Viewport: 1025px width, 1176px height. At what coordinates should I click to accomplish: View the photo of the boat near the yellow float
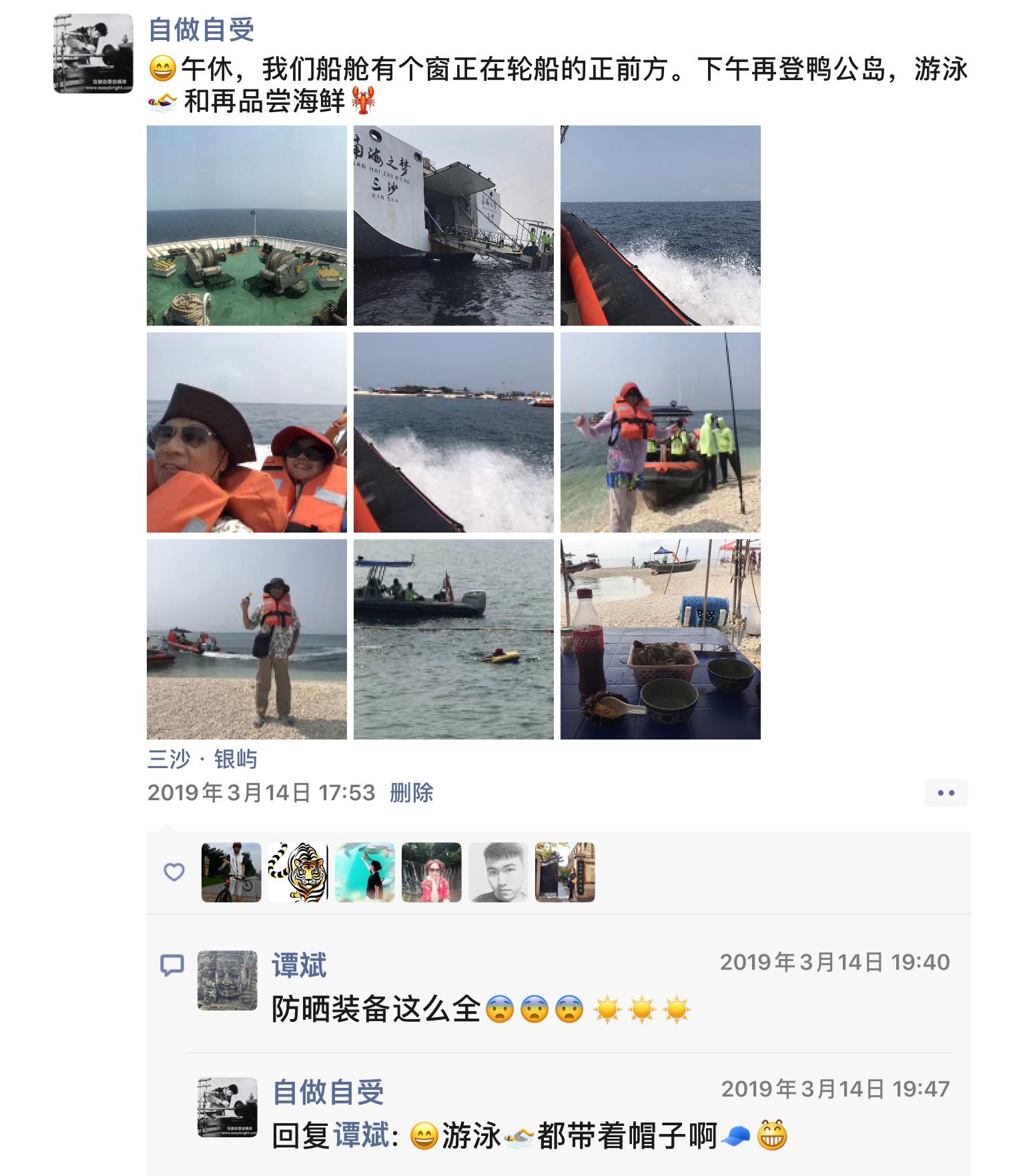click(453, 639)
